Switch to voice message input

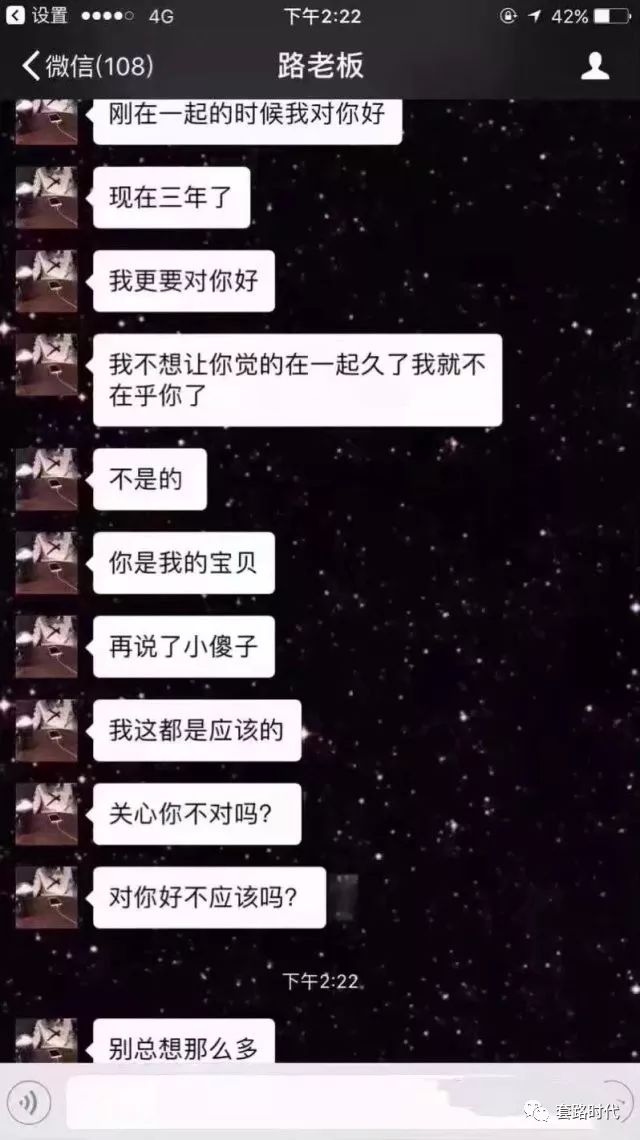(x=33, y=1103)
